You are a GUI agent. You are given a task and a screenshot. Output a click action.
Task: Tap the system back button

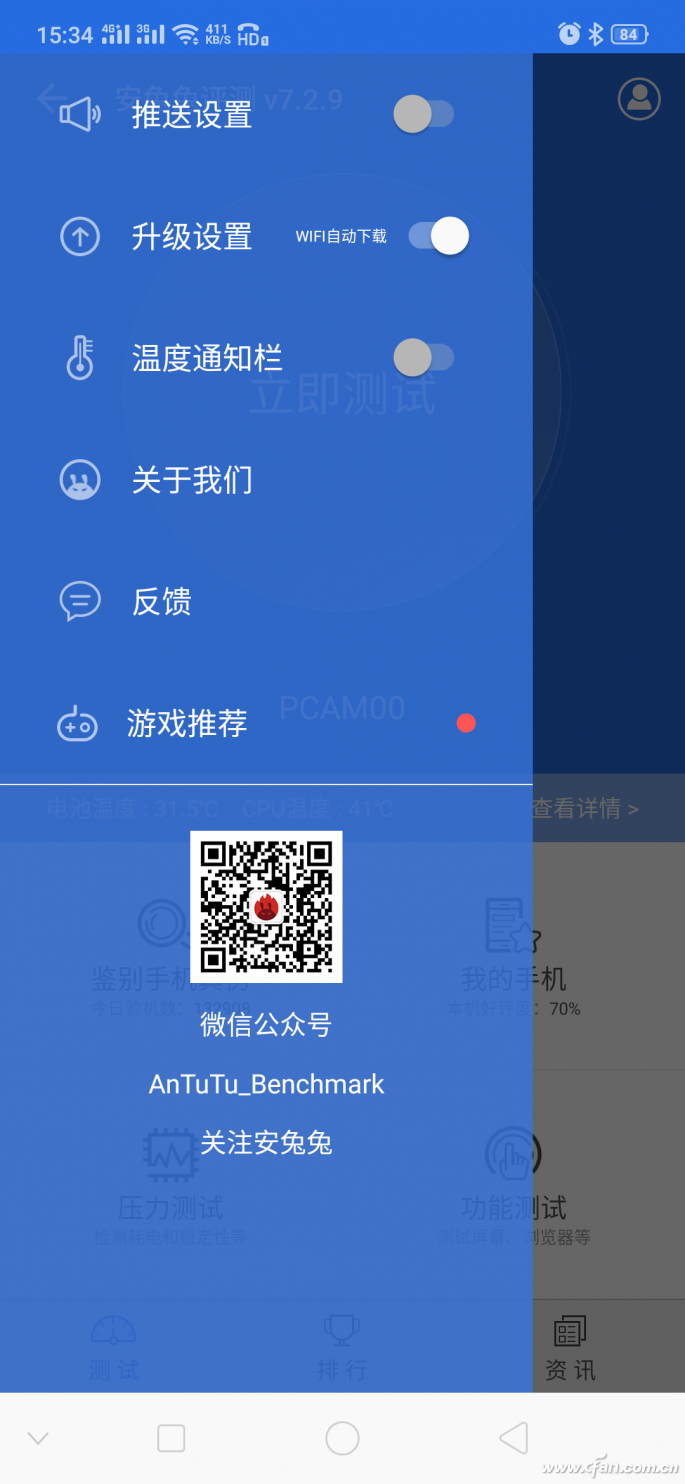pos(513,1438)
